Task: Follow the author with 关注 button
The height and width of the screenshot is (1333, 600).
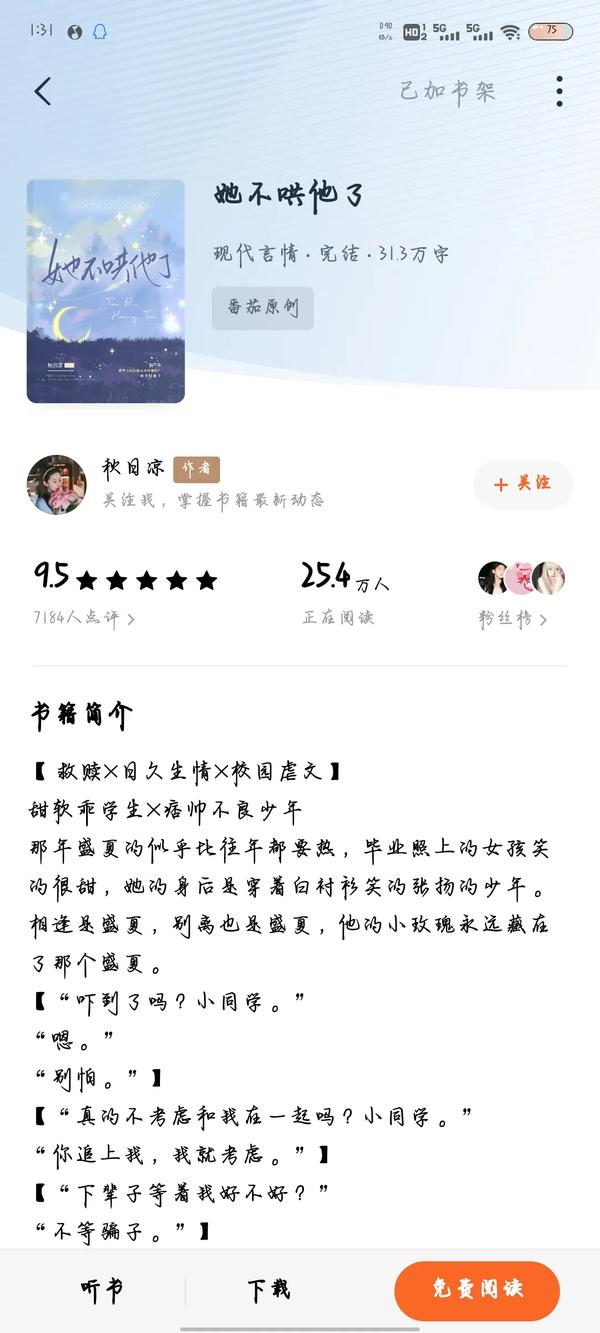Action: tap(522, 484)
